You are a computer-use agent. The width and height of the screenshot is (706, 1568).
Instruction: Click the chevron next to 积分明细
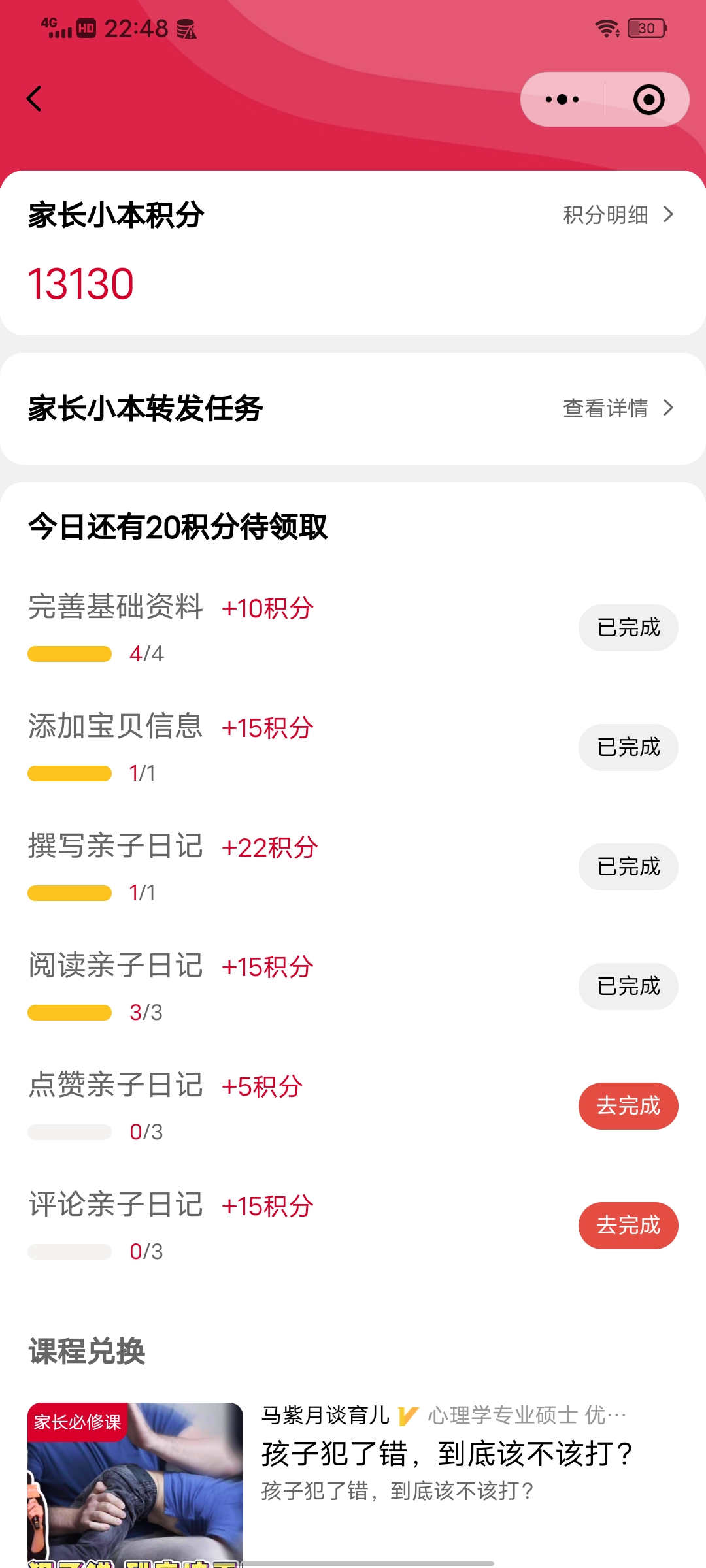click(667, 215)
